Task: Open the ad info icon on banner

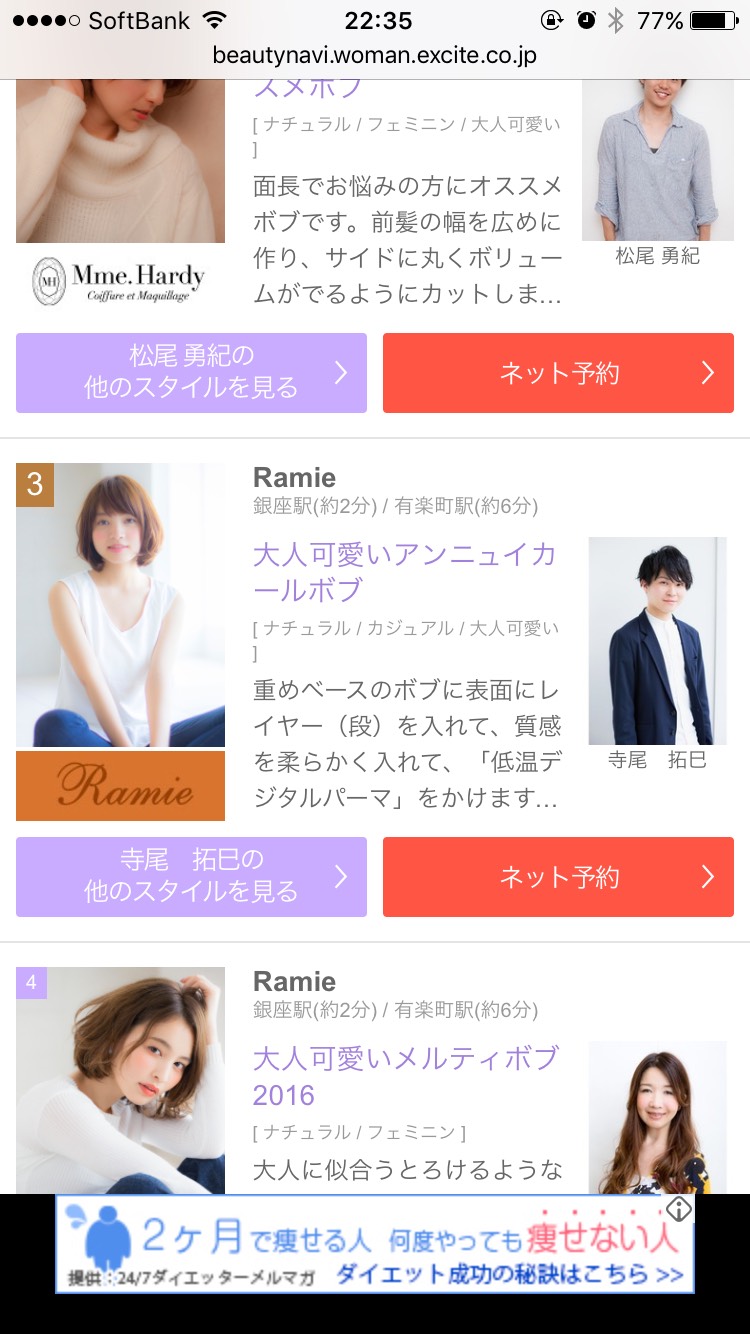Action: click(x=679, y=1209)
